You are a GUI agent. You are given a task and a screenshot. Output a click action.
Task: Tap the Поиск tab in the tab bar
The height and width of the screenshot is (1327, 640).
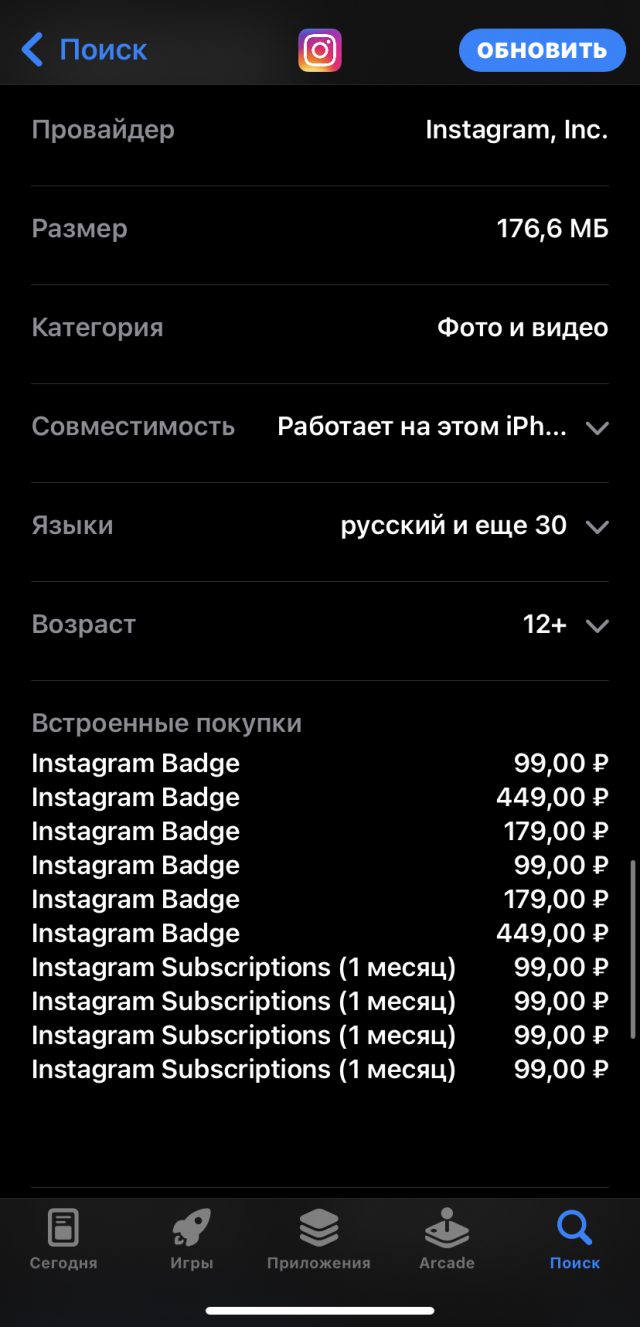tap(575, 1239)
